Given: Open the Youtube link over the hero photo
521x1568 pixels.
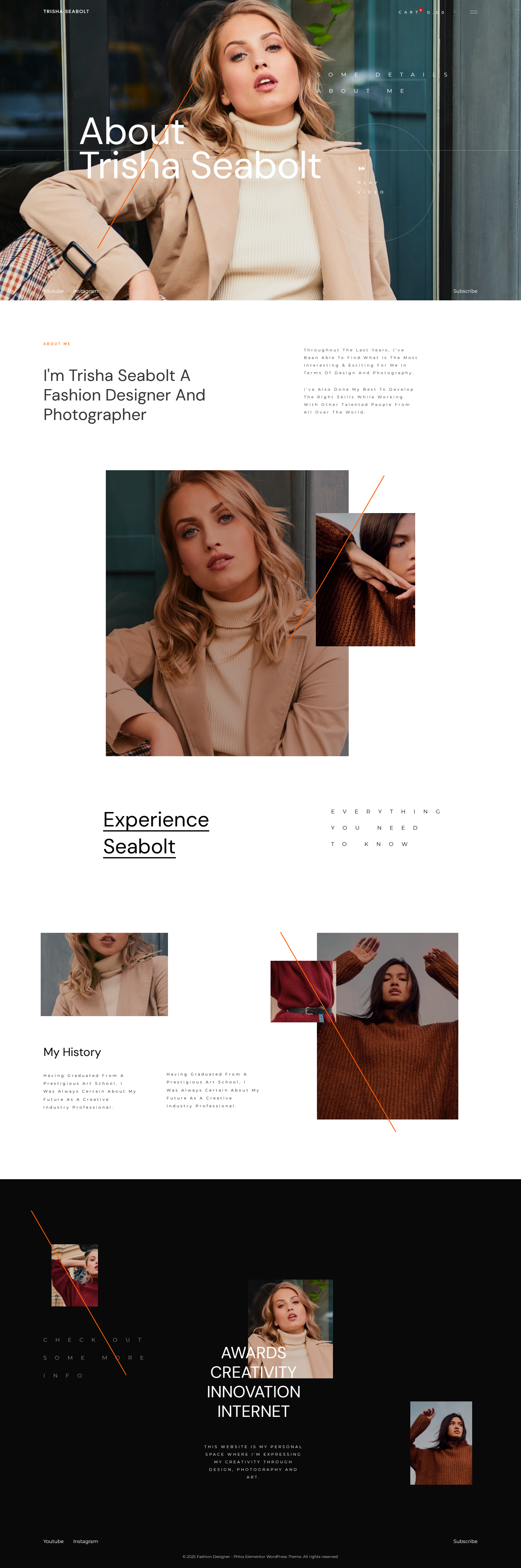Looking at the screenshot, I should click(x=53, y=291).
